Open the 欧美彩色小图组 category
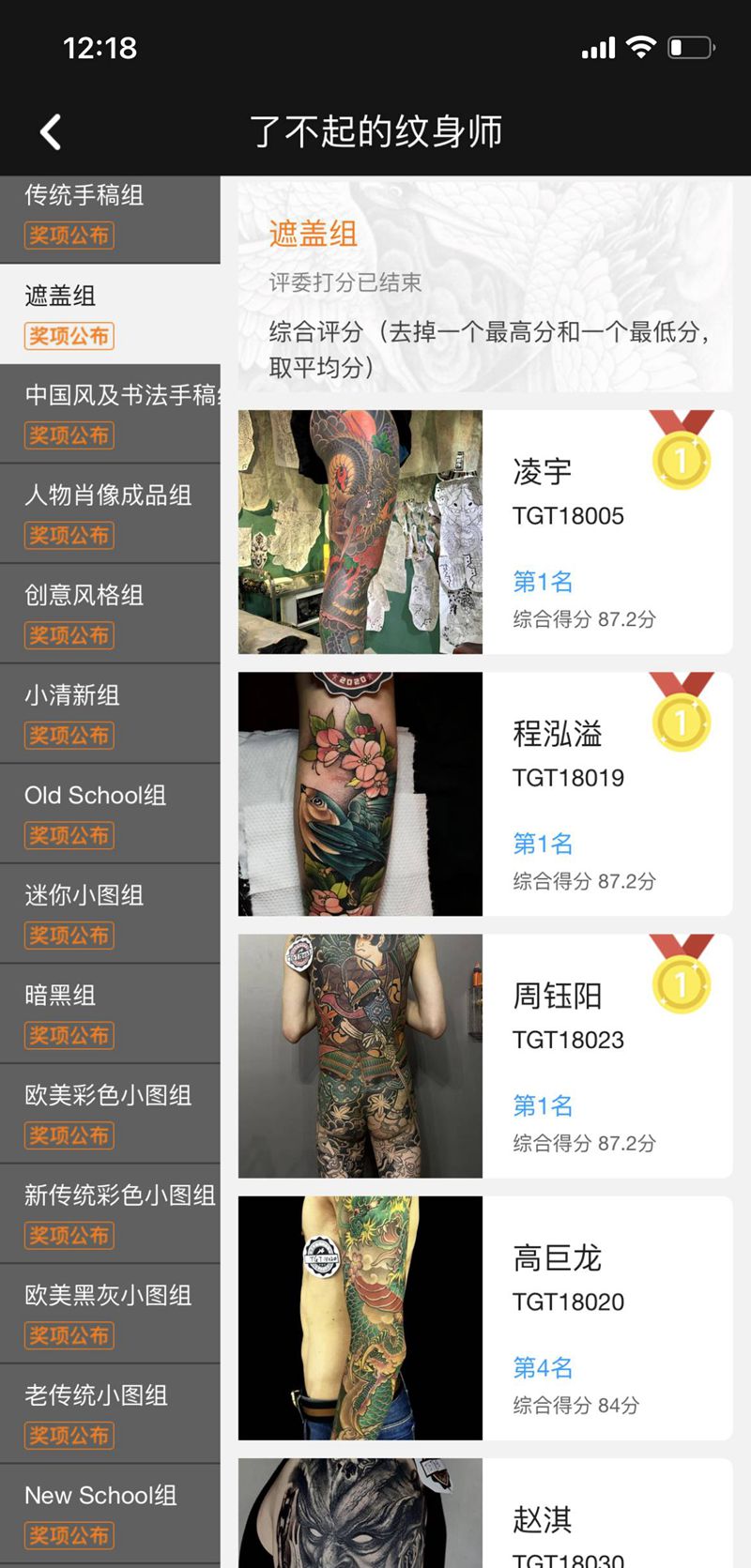Image resolution: width=751 pixels, height=1568 pixels. [x=110, y=1114]
